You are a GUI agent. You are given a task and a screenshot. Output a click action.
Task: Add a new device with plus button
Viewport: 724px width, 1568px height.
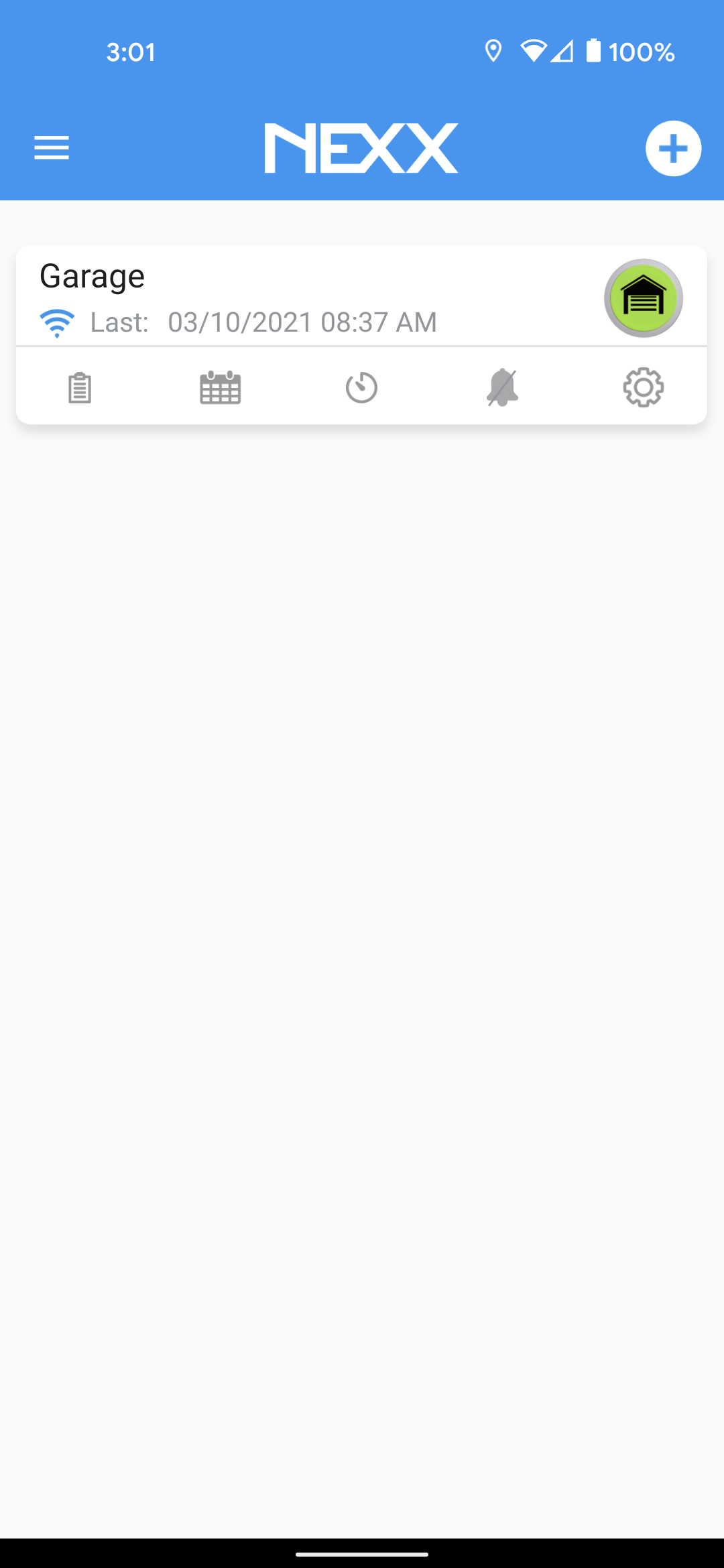coord(673,148)
